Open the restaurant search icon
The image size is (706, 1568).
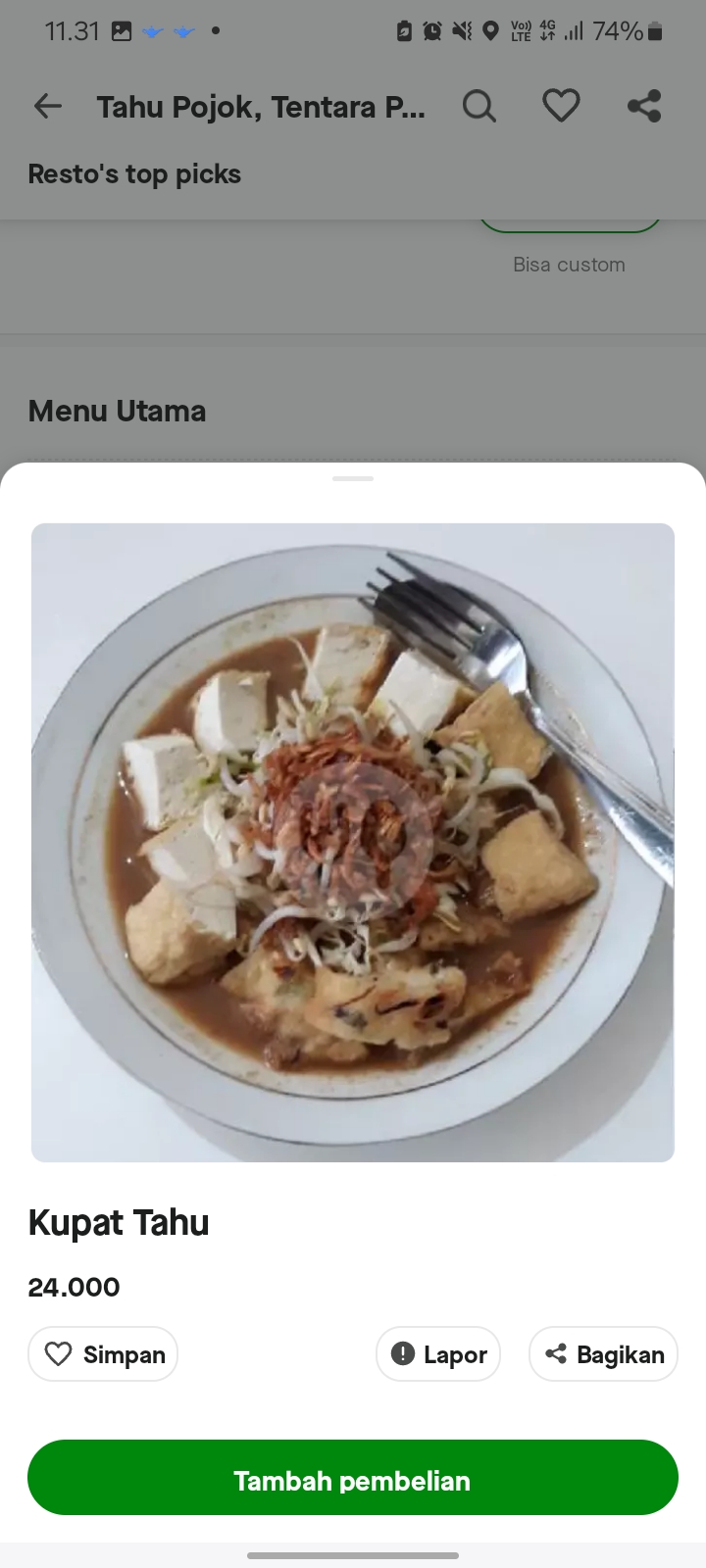[479, 106]
